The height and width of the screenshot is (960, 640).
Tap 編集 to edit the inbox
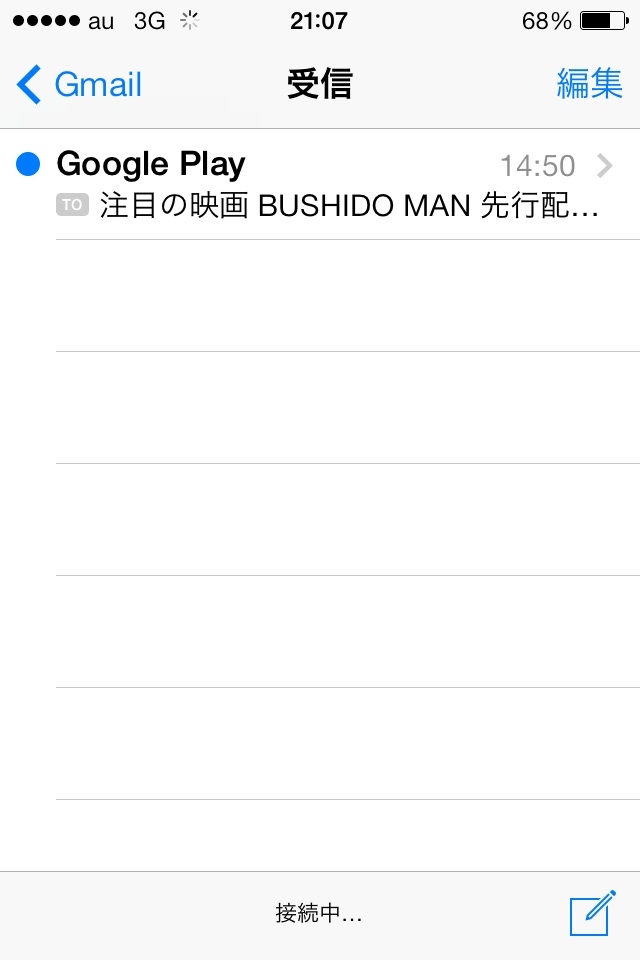589,85
